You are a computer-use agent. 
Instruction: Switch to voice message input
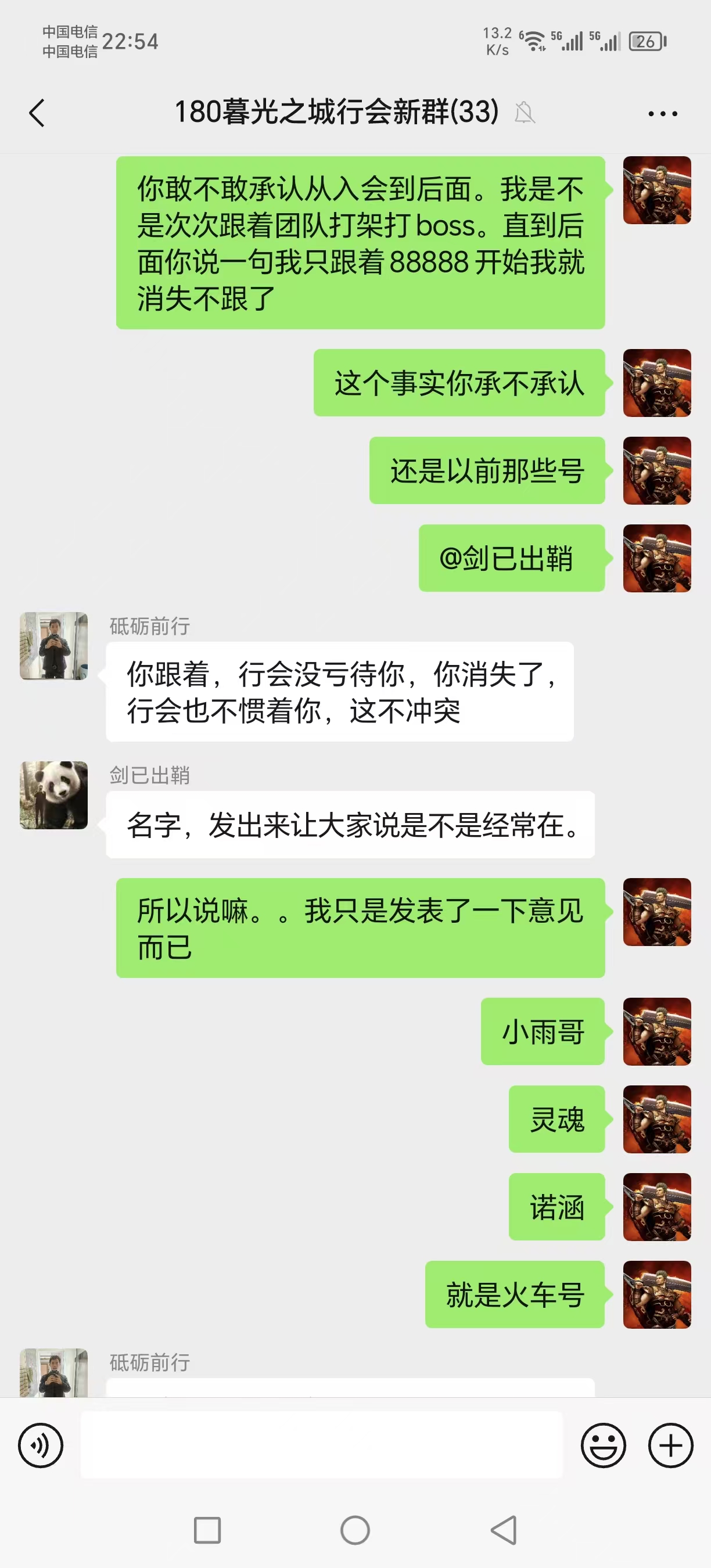(41, 1445)
